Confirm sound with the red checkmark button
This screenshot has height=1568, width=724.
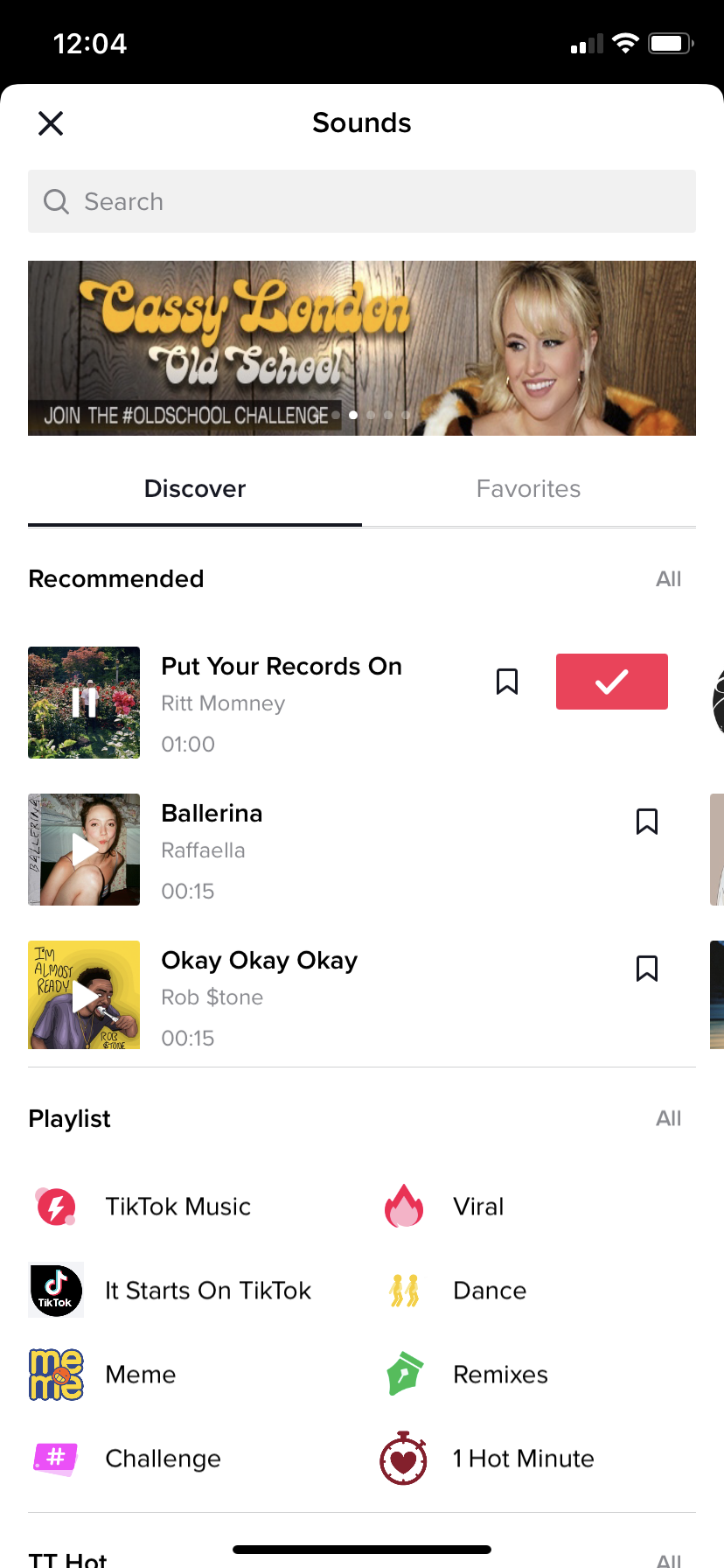612,682
